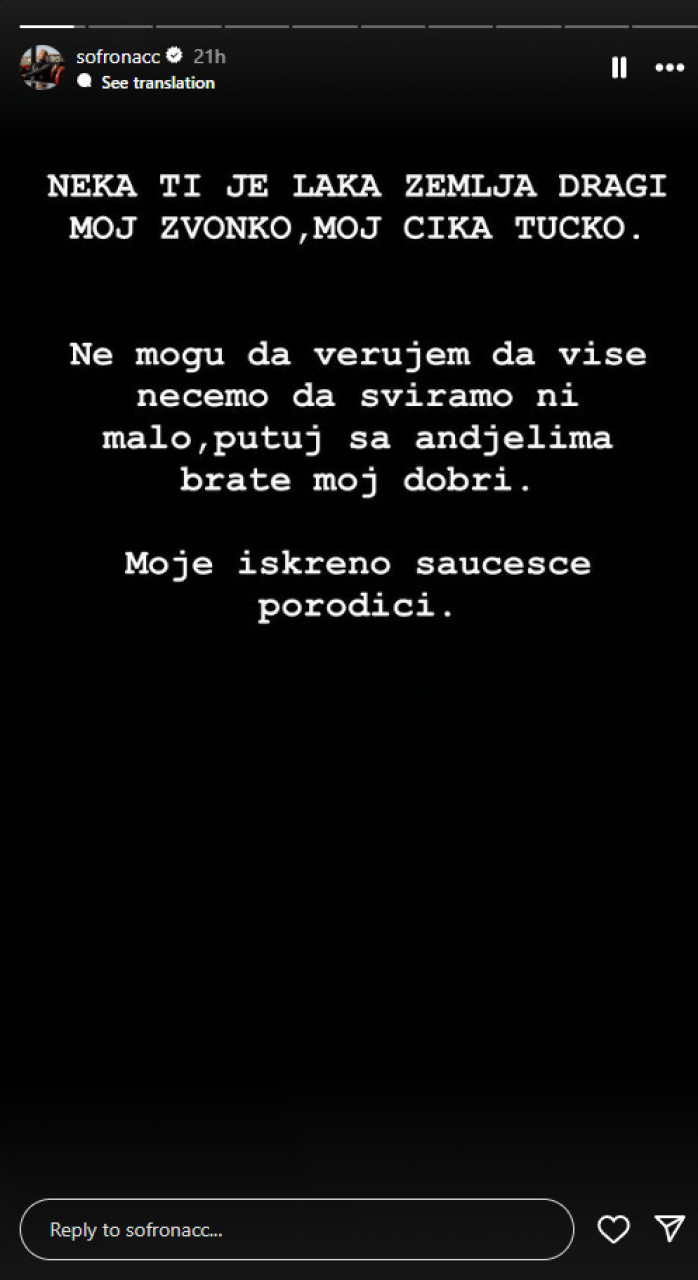Like this story with the heart

pyautogui.click(x=613, y=1229)
